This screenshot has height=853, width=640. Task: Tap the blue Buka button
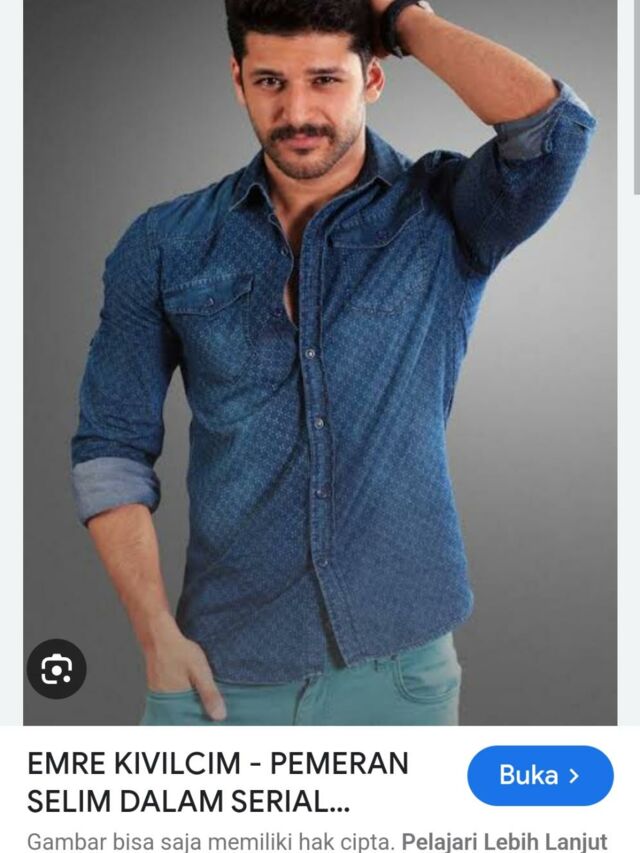540,775
